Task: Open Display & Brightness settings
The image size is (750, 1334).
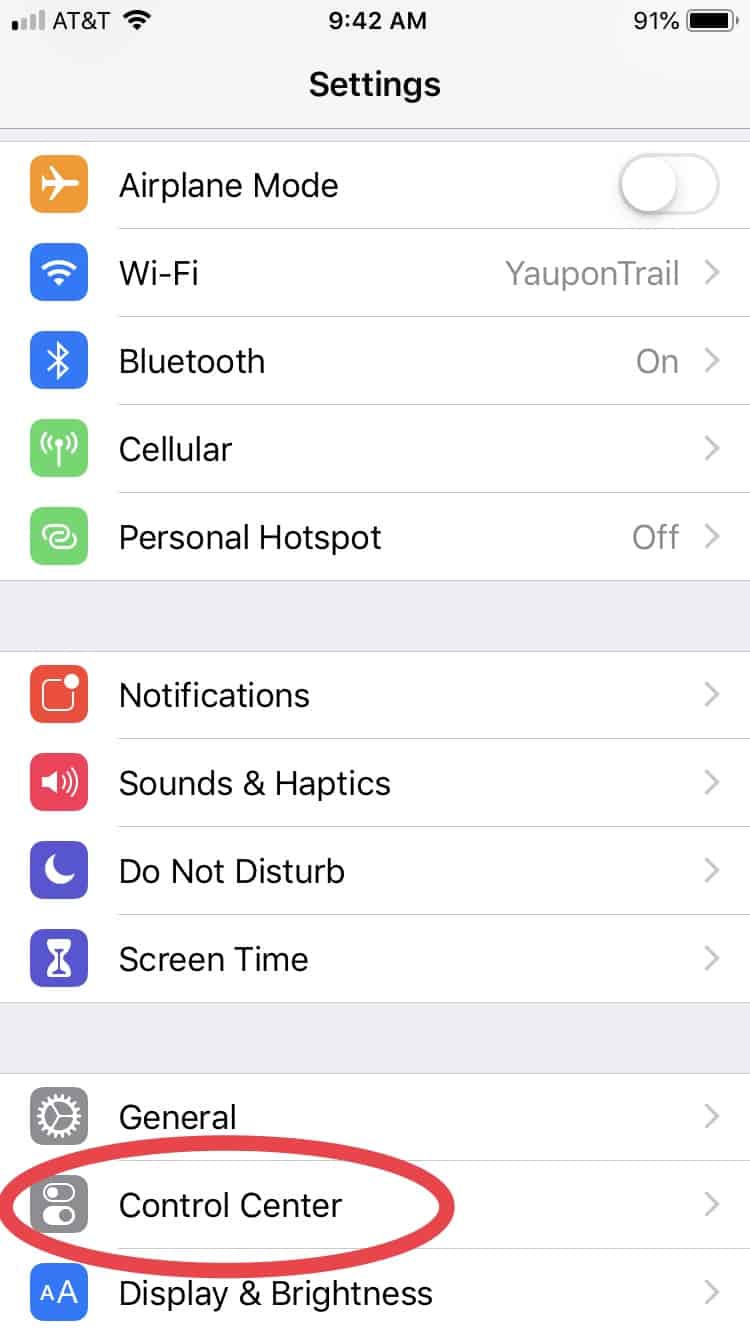Action: [x=375, y=1293]
